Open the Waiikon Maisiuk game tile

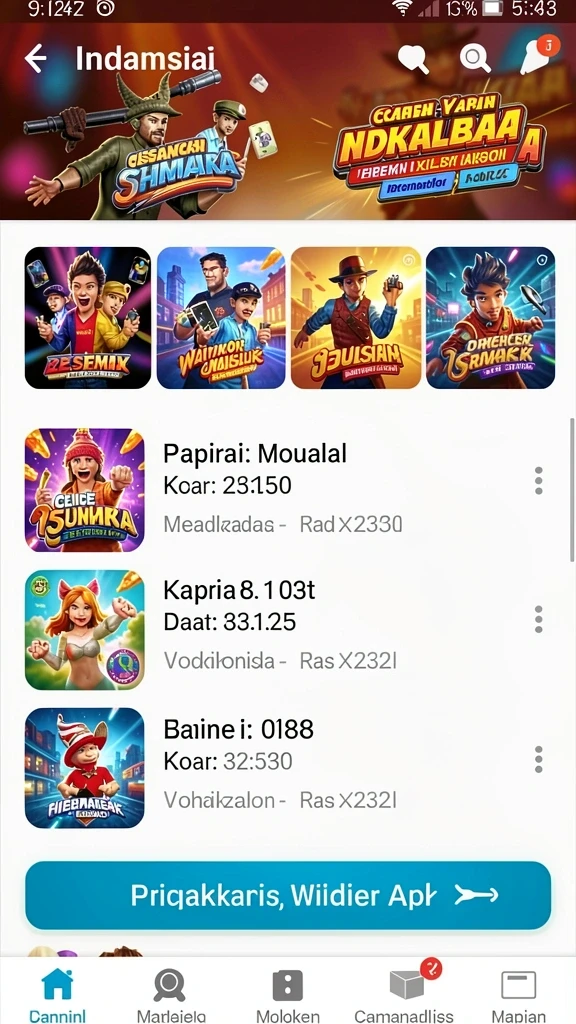coord(221,318)
